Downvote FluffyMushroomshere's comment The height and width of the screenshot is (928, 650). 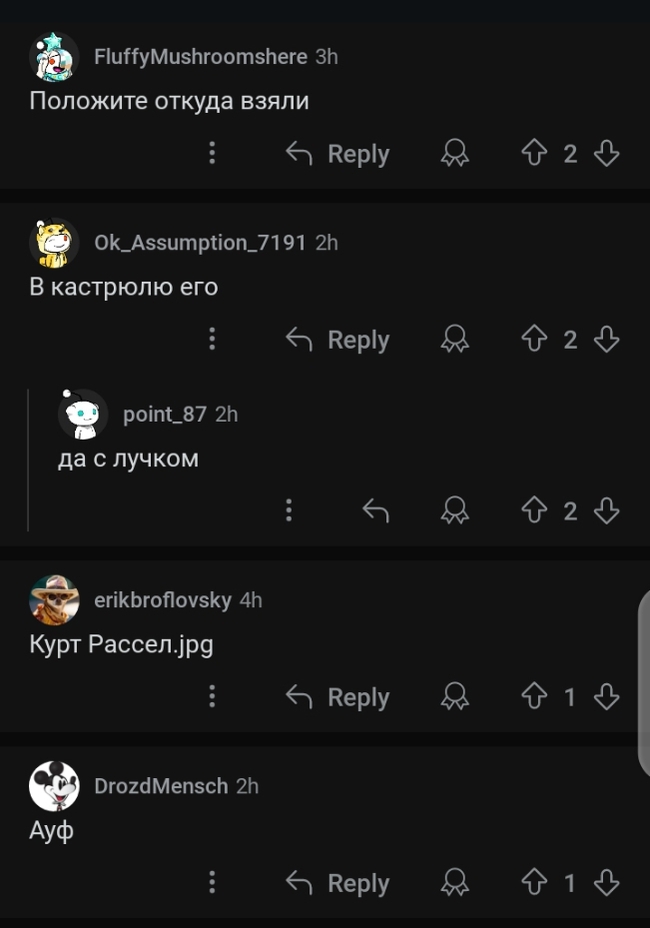[x=606, y=153]
